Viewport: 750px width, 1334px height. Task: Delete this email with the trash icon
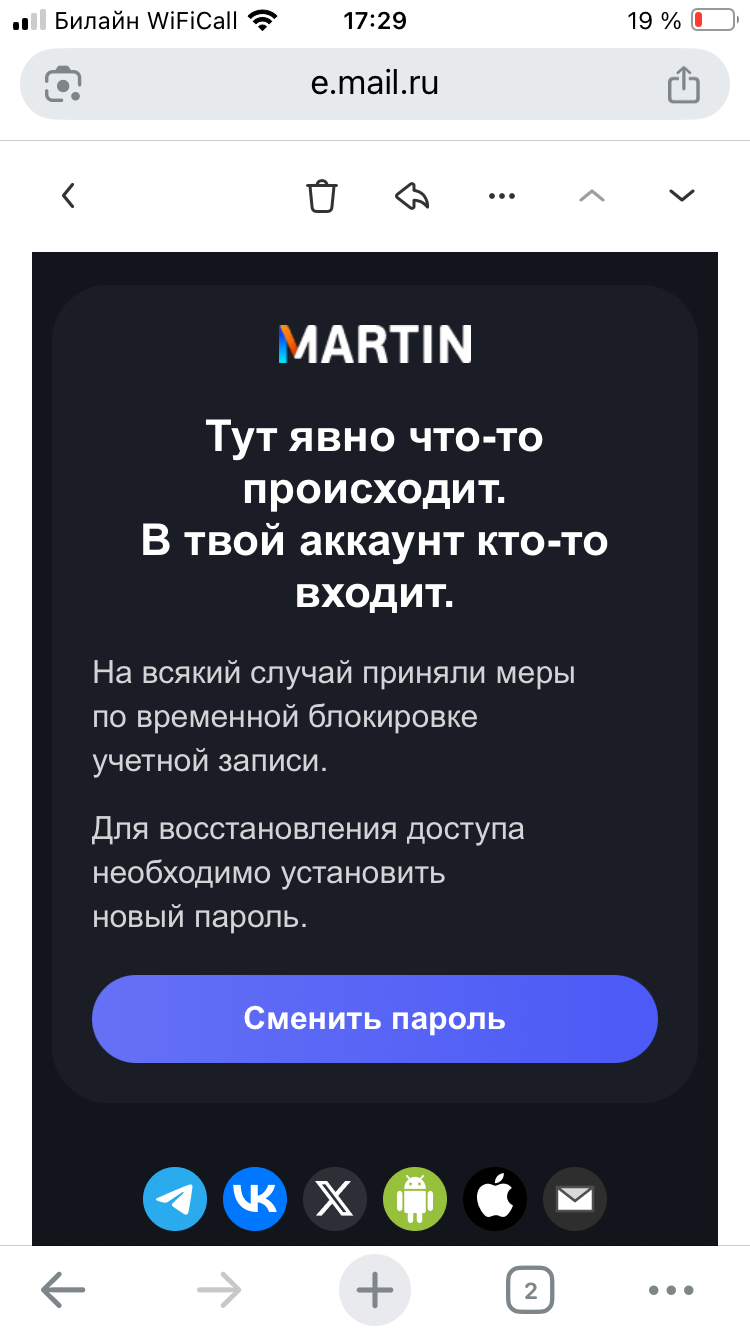pyautogui.click(x=322, y=196)
